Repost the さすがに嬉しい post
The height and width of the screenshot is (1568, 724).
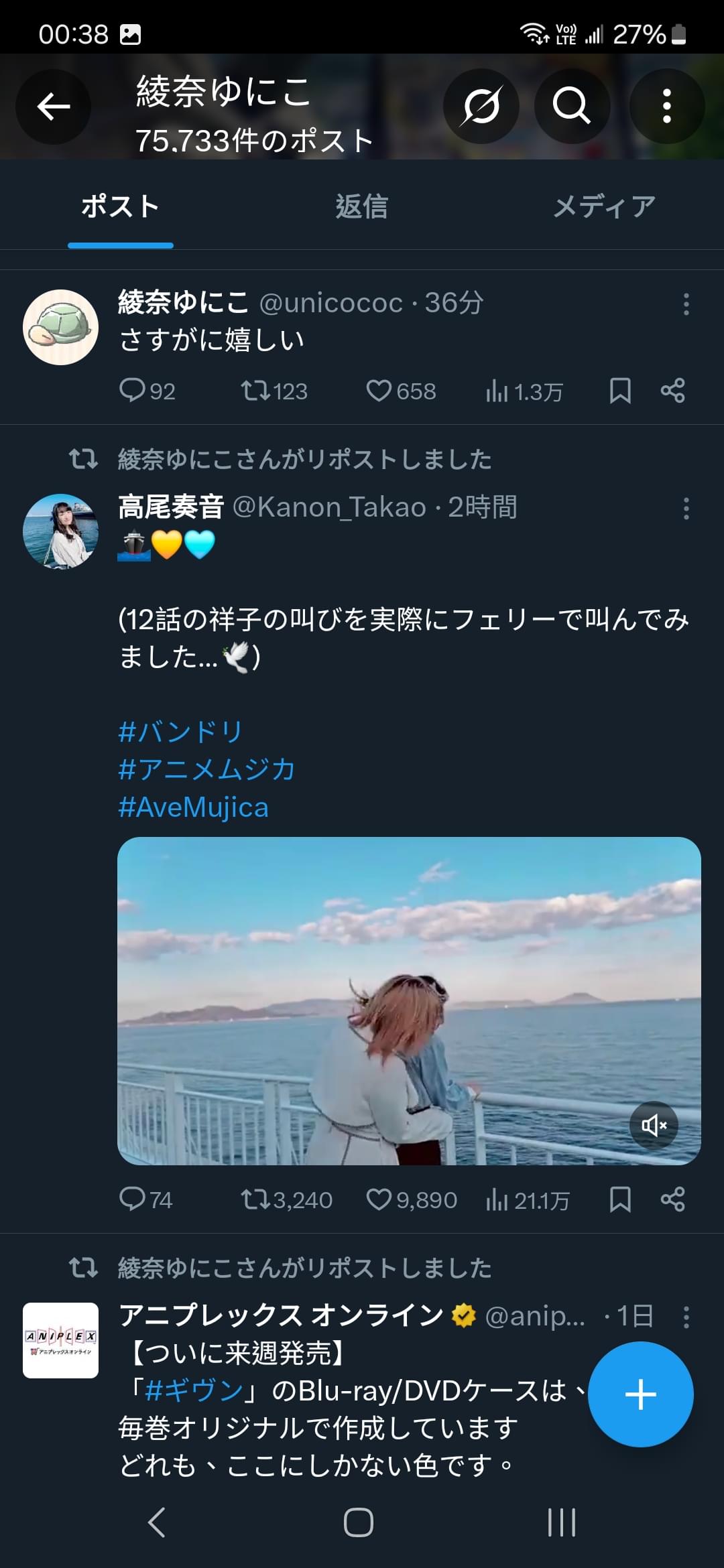coord(274,391)
